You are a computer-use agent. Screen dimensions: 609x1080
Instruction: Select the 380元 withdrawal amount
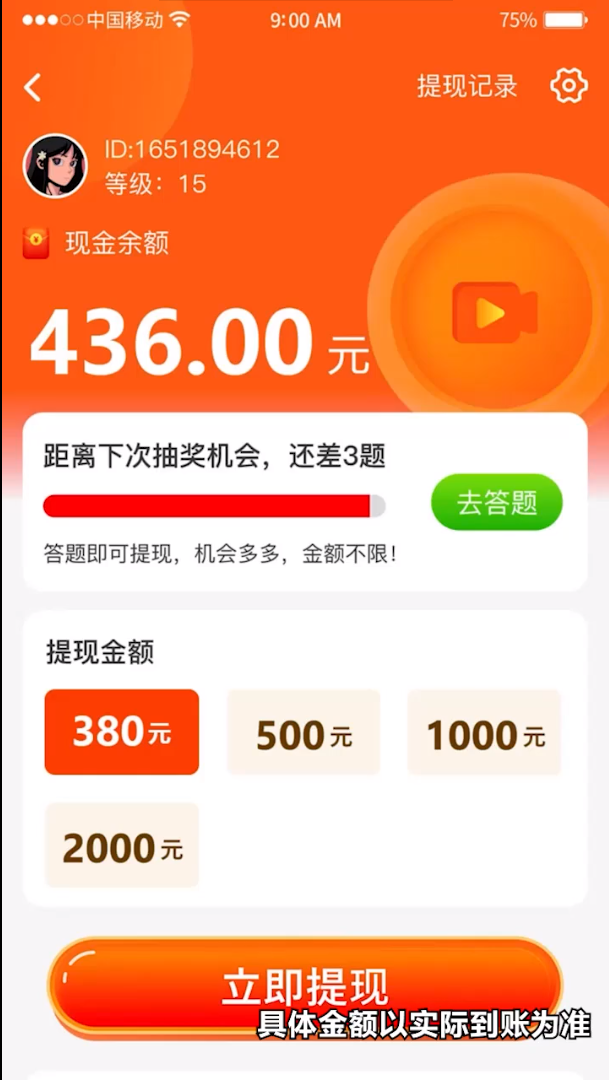click(x=122, y=732)
